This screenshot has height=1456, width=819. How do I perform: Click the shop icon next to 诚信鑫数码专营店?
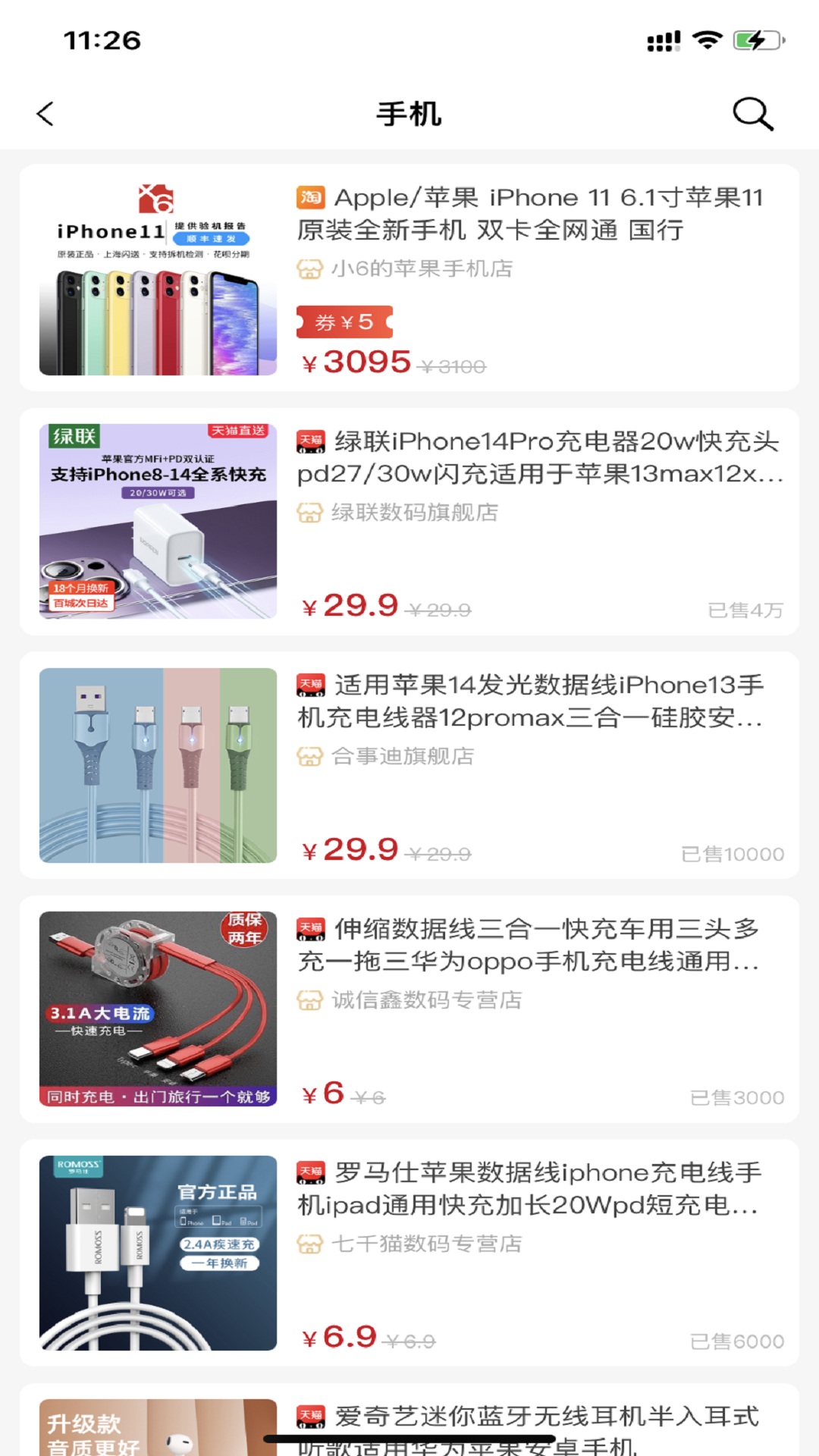click(x=311, y=999)
